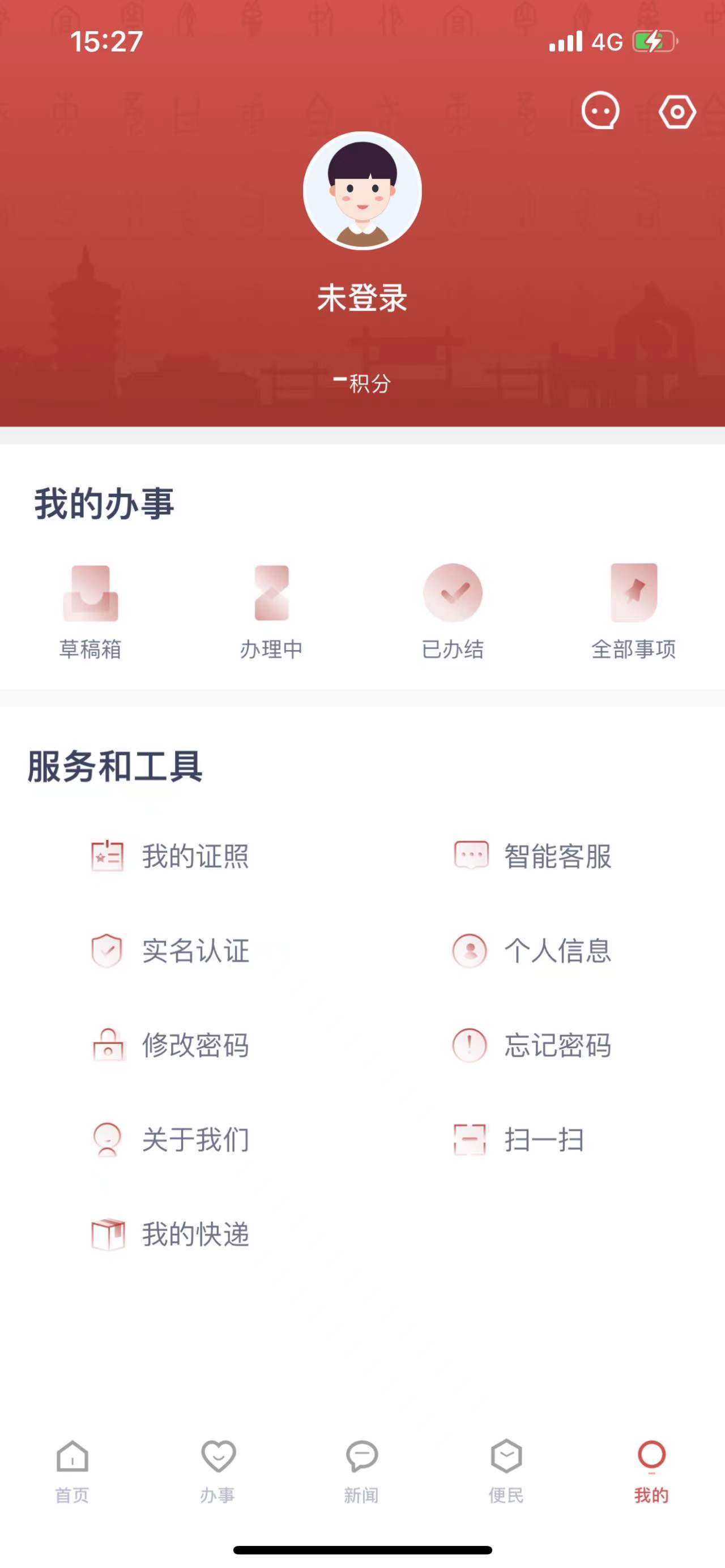The image size is (725, 1568).
Task: Open the message bubble icon at top
Action: [x=600, y=112]
